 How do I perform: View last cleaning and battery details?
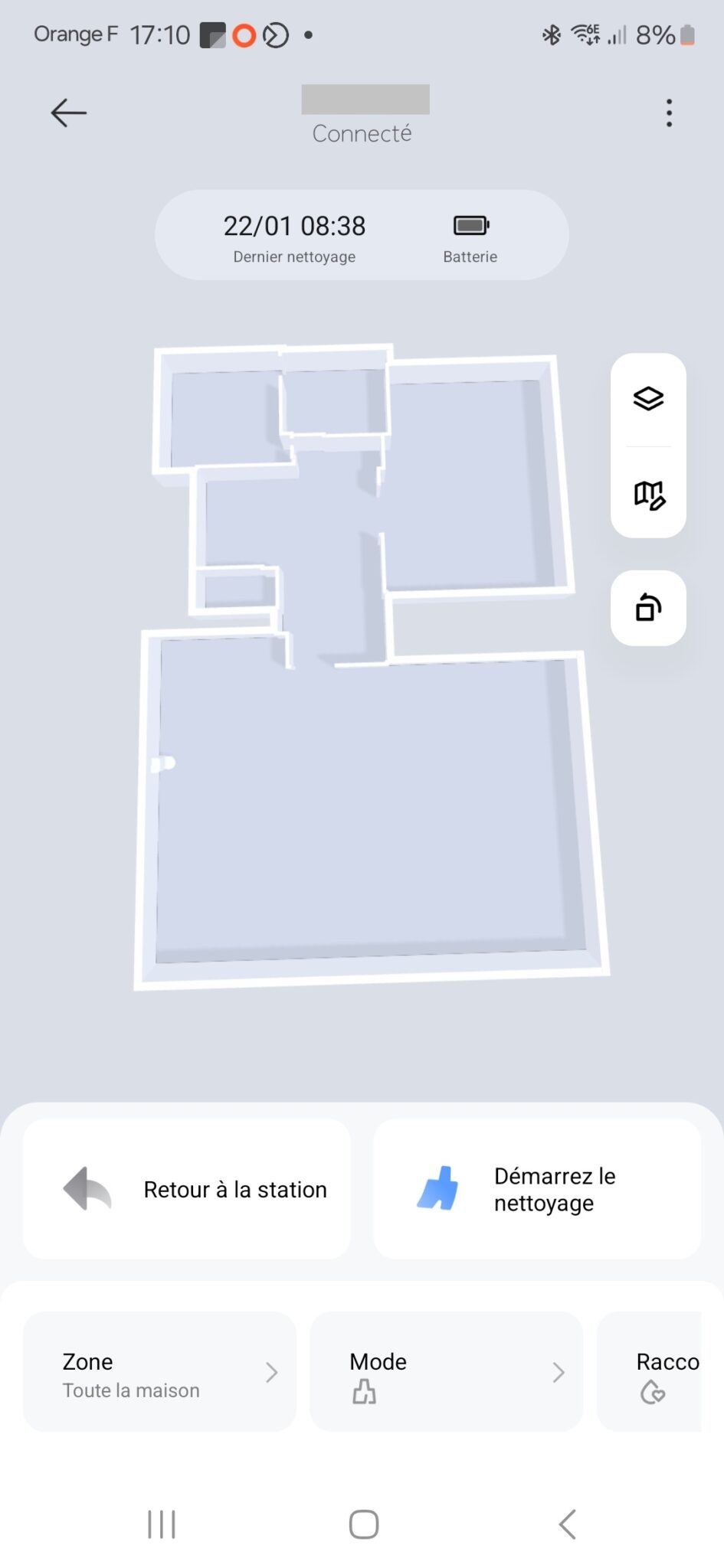pyautogui.click(x=362, y=235)
